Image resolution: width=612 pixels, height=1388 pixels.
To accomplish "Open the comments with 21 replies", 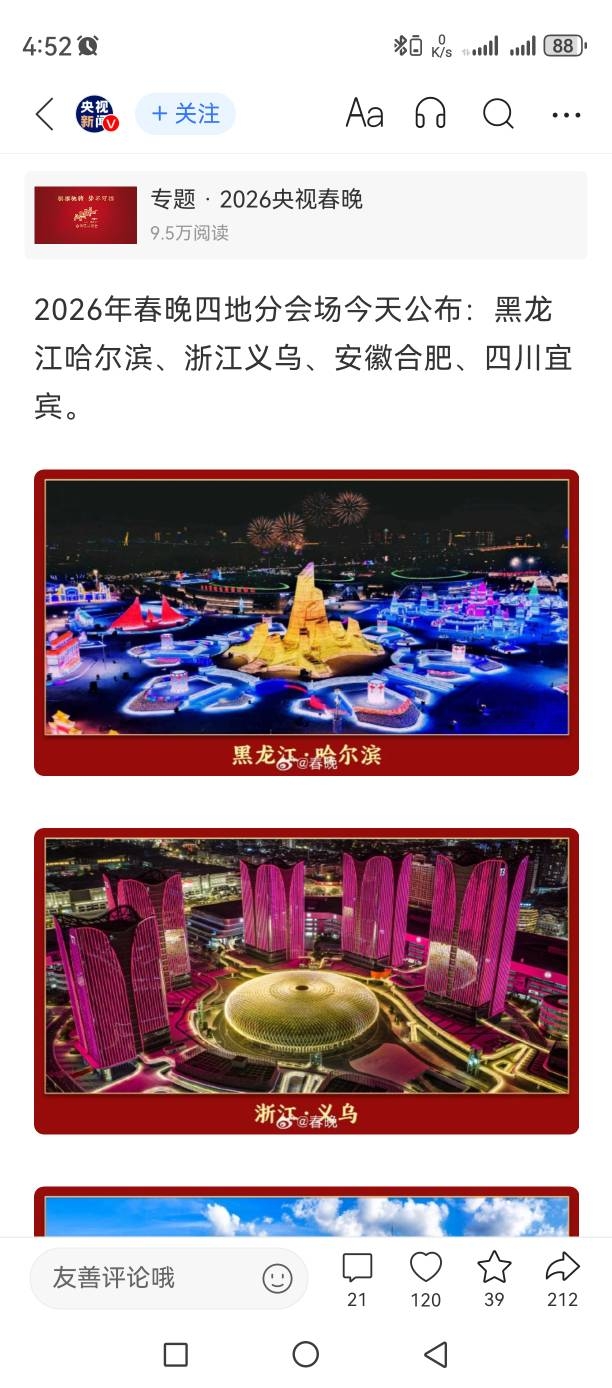I will (357, 1278).
